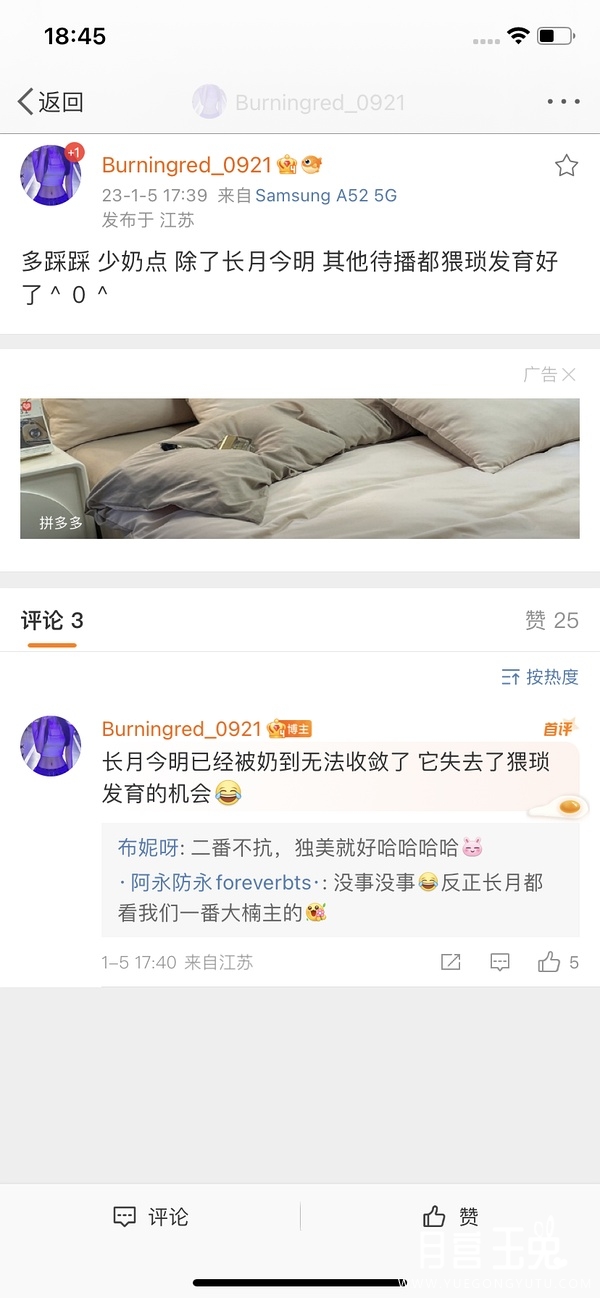
Task: Like the comment with 5 likes
Action: pos(549,962)
